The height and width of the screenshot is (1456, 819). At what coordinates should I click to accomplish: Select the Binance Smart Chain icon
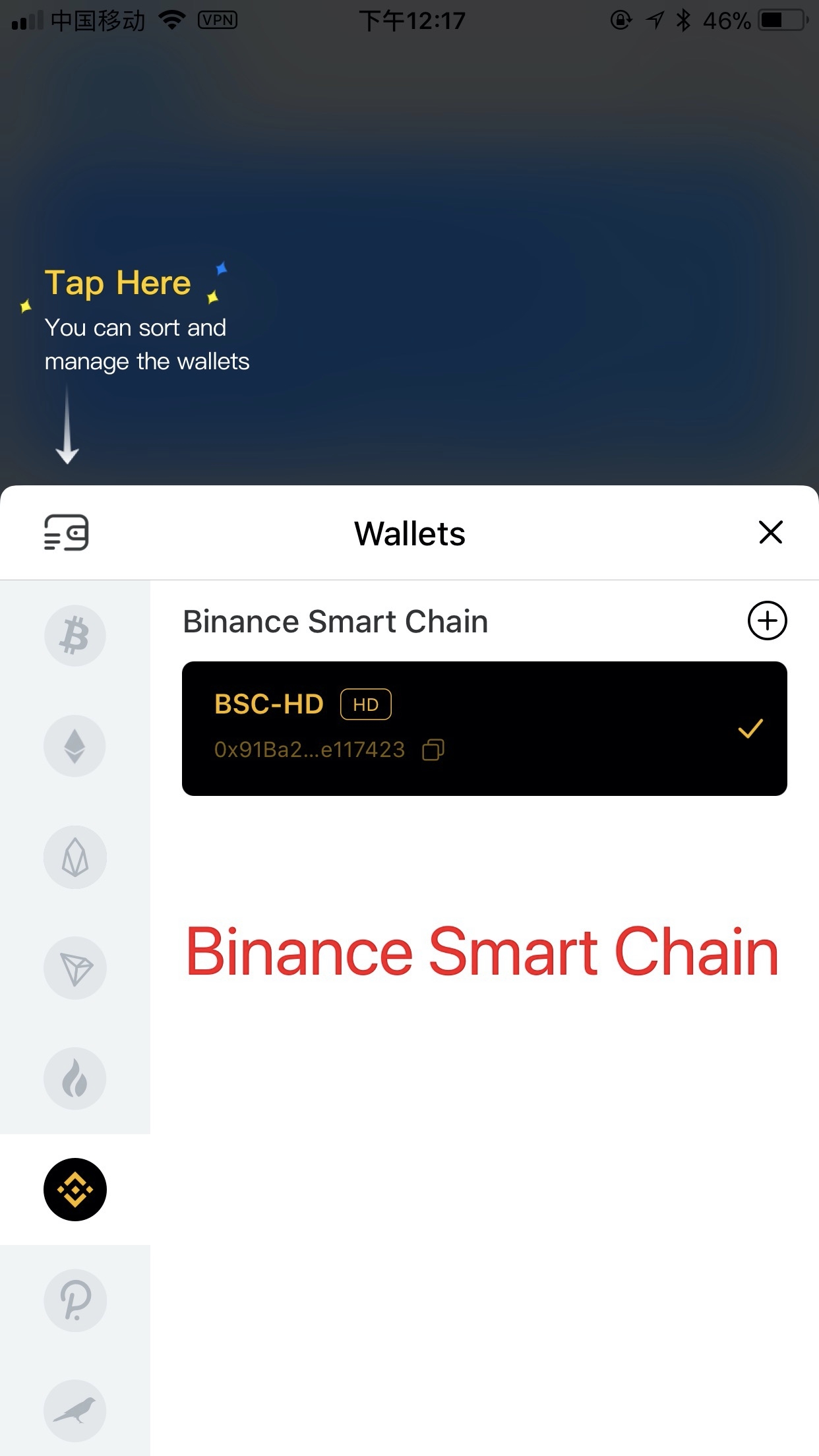pos(75,1190)
